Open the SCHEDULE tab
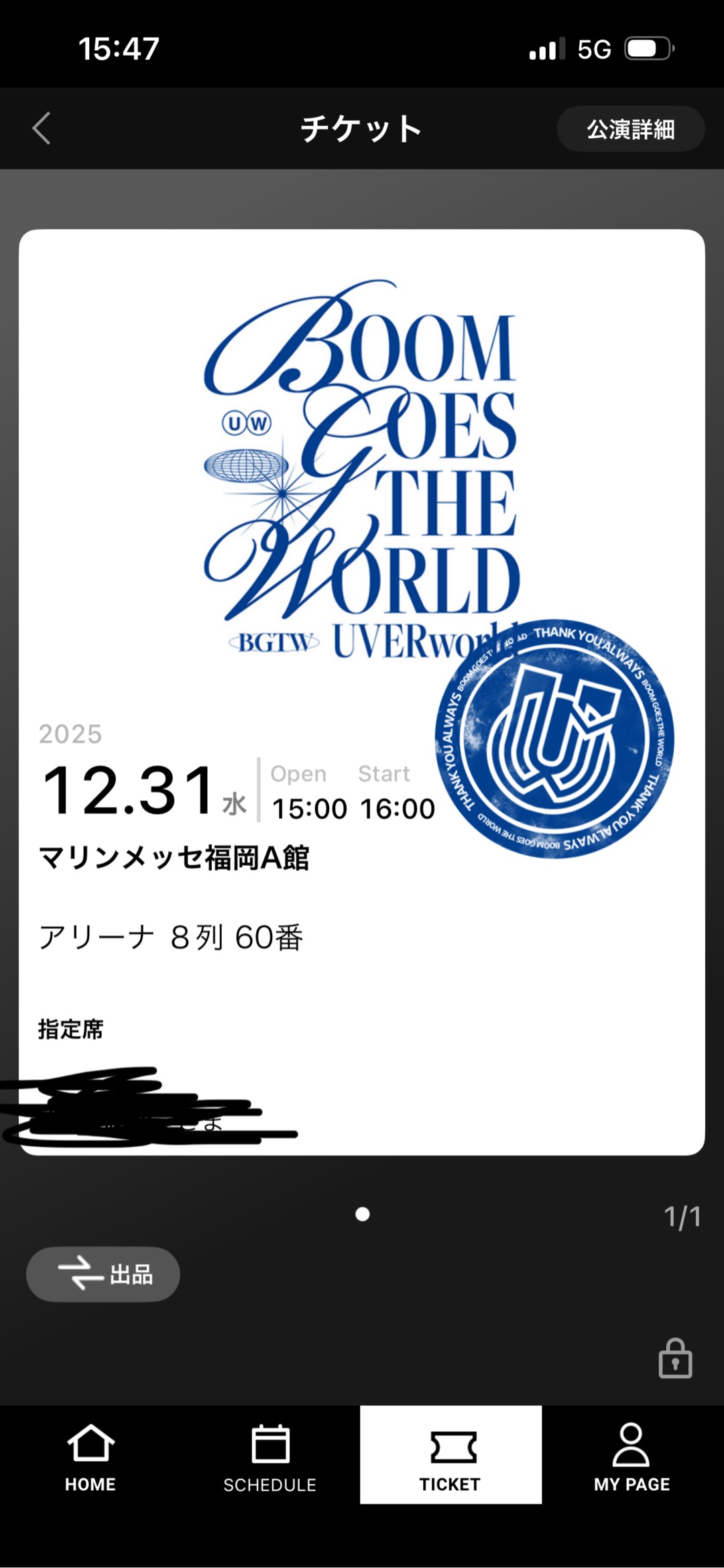 pyautogui.click(x=269, y=1457)
